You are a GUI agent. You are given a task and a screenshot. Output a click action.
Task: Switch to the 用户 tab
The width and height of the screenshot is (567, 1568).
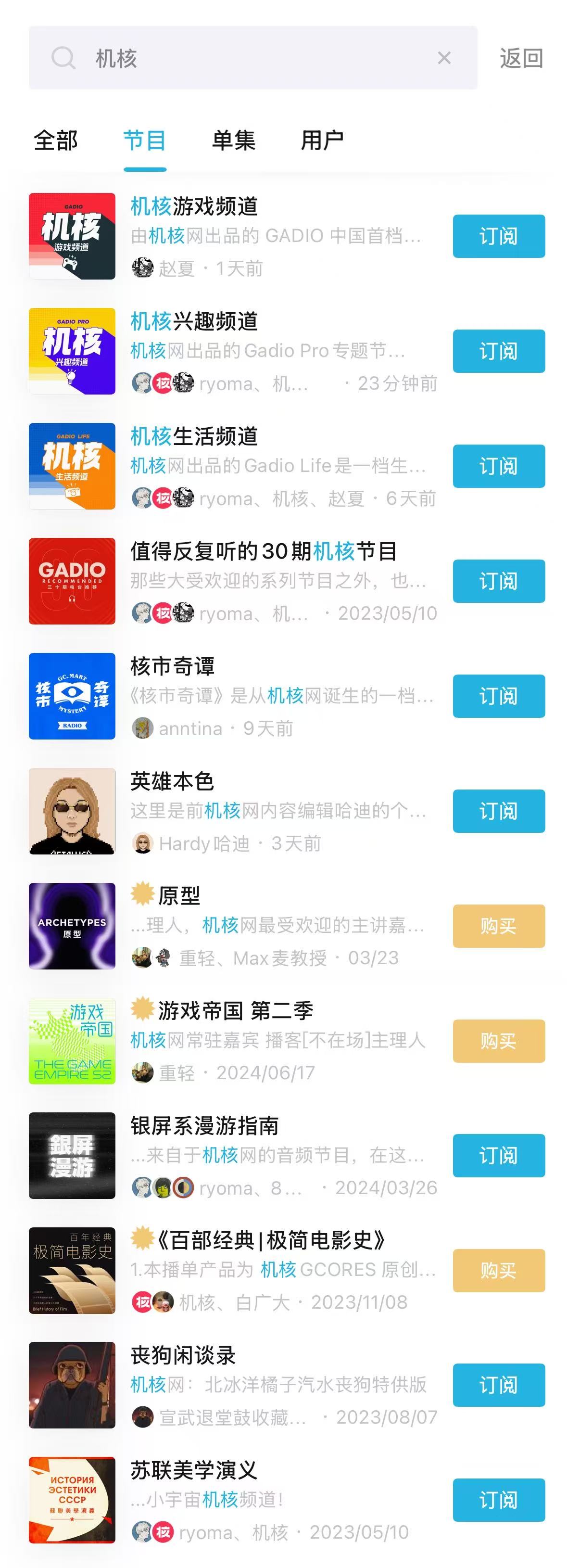[322, 140]
